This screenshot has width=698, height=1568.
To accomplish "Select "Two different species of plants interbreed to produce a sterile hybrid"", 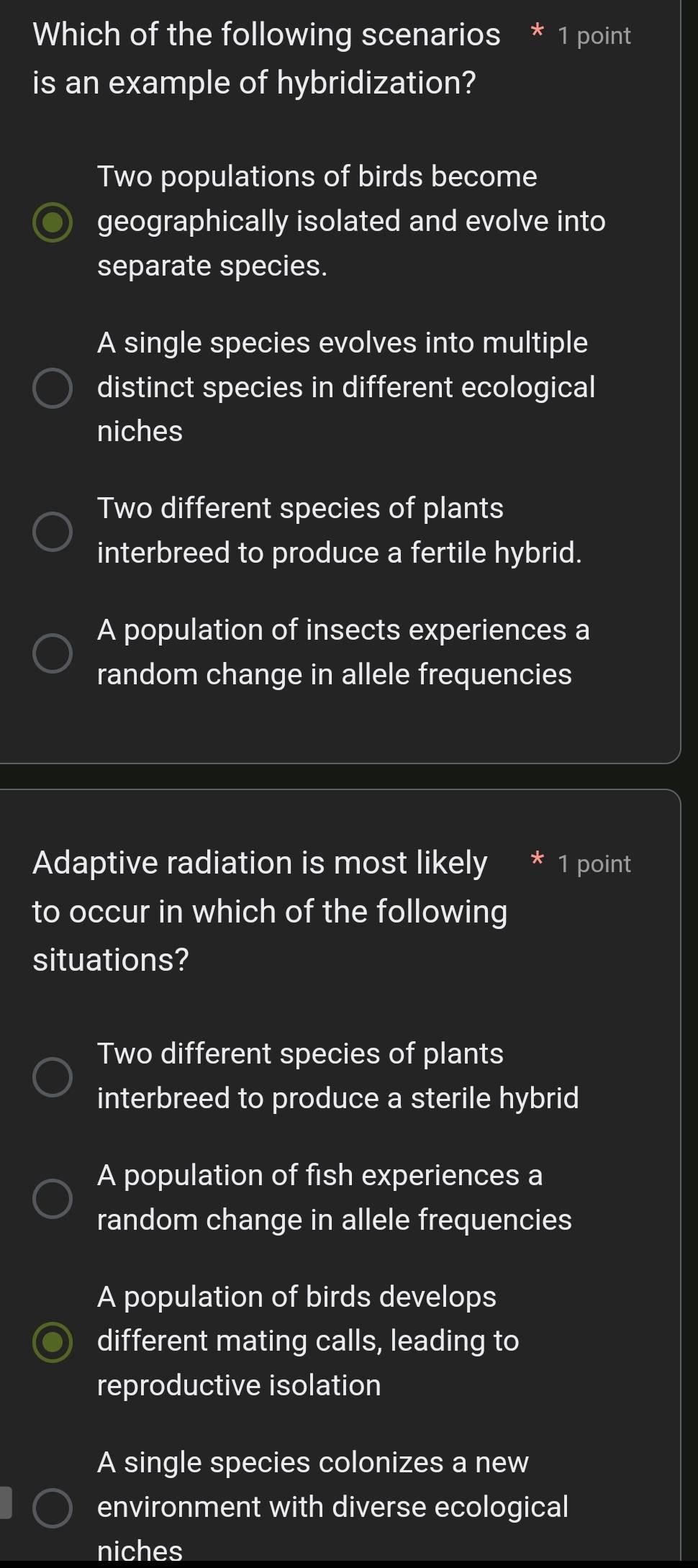I will [x=53, y=1075].
